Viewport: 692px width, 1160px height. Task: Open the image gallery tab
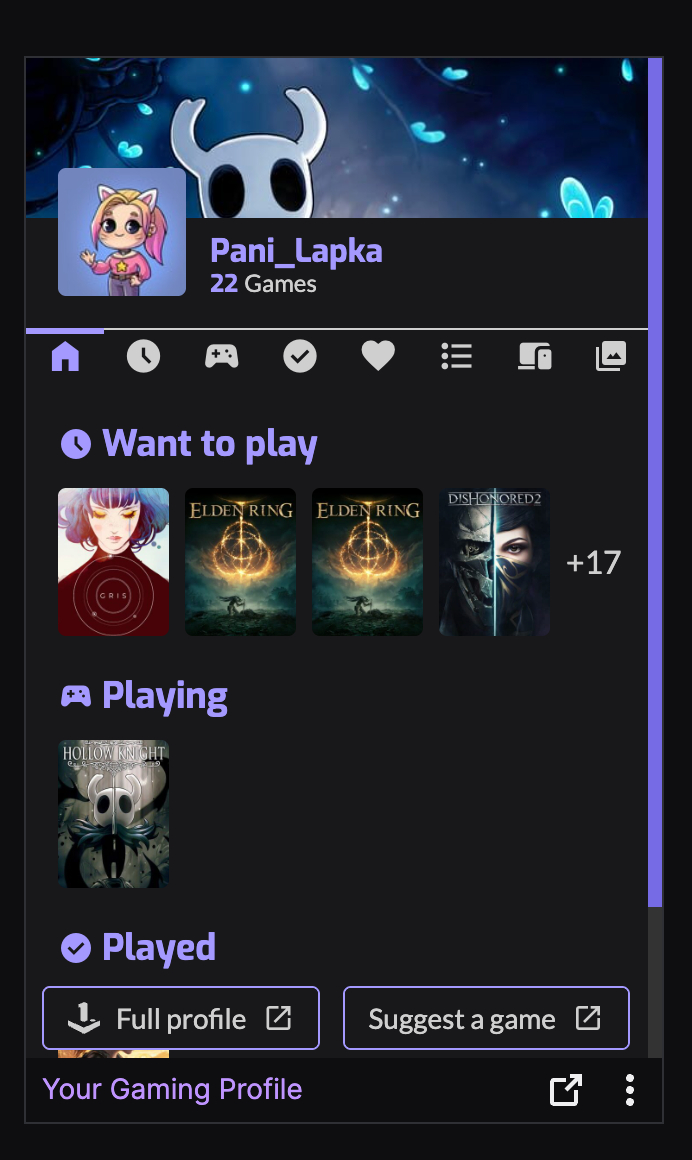pyautogui.click(x=611, y=356)
